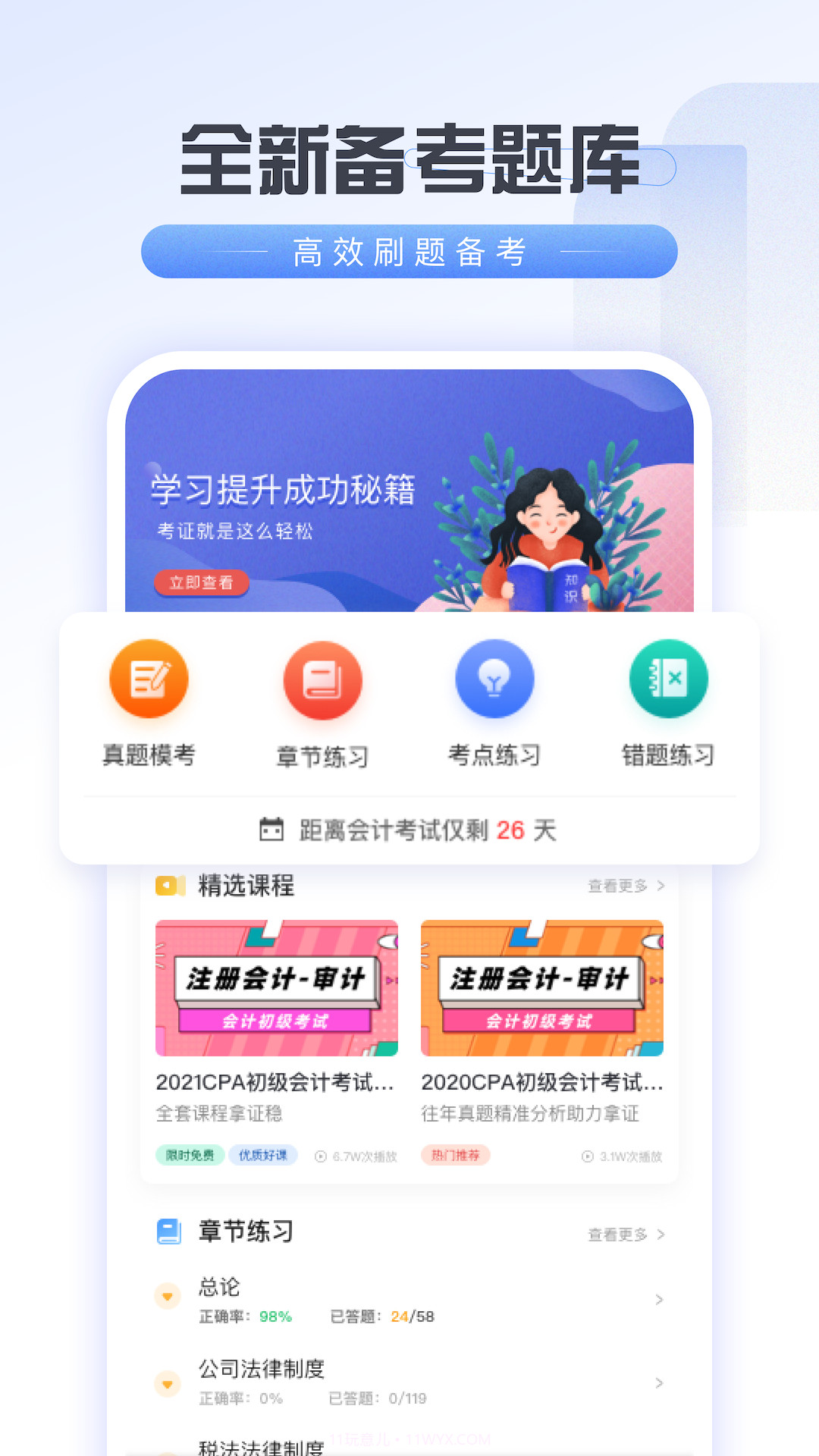The image size is (819, 1456).
Task: Open the 章节练习 red book icon
Action: [322, 679]
